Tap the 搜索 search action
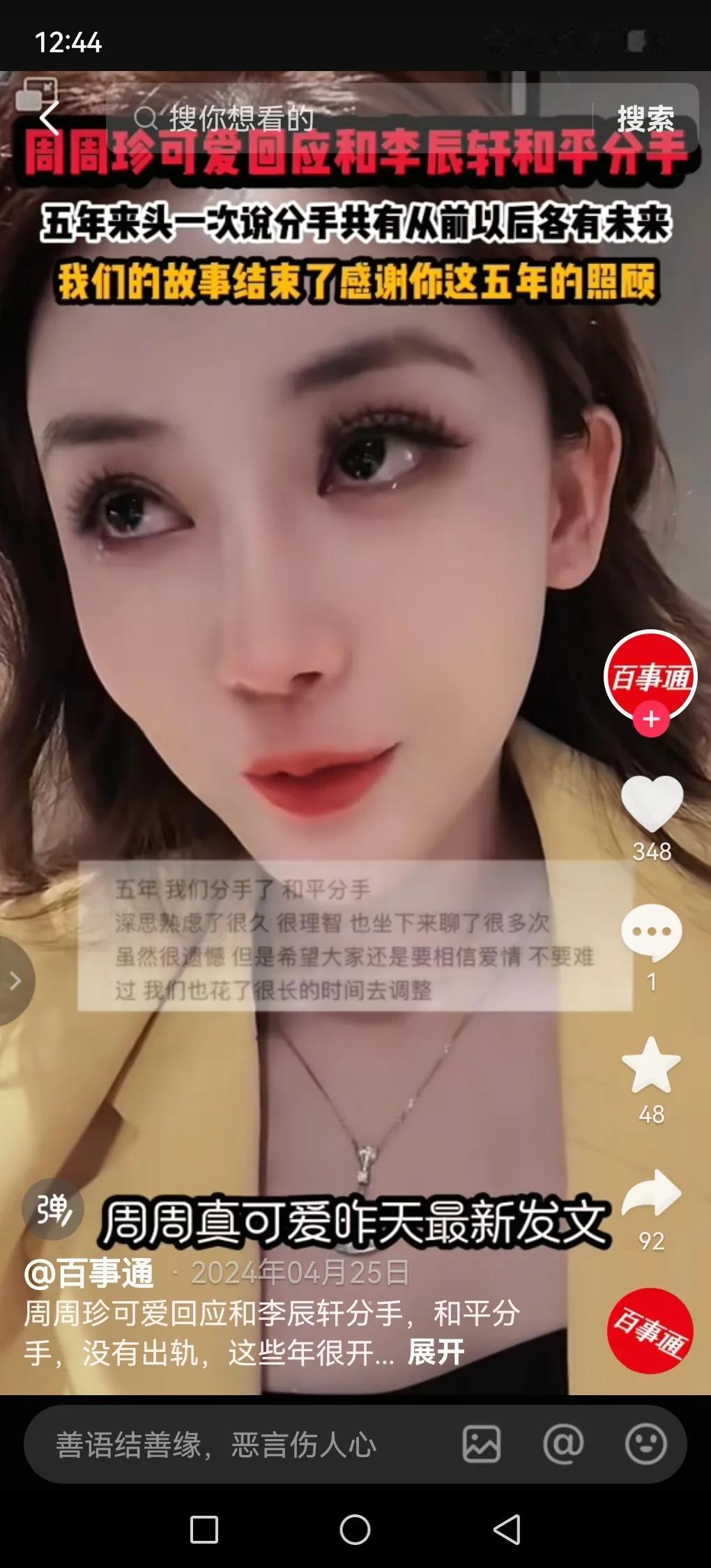The width and height of the screenshot is (711, 1568). pos(648,116)
